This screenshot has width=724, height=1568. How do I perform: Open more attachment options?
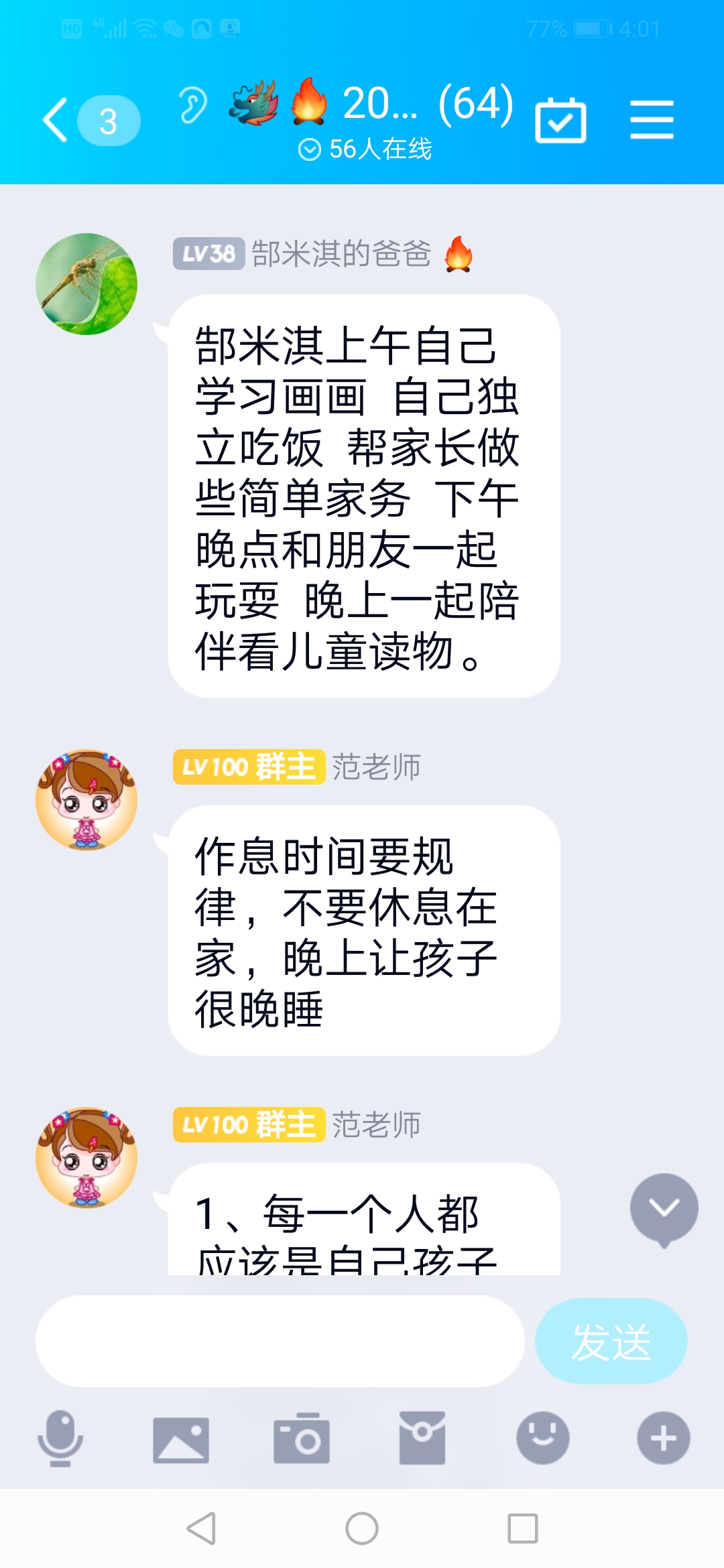[x=663, y=1438]
